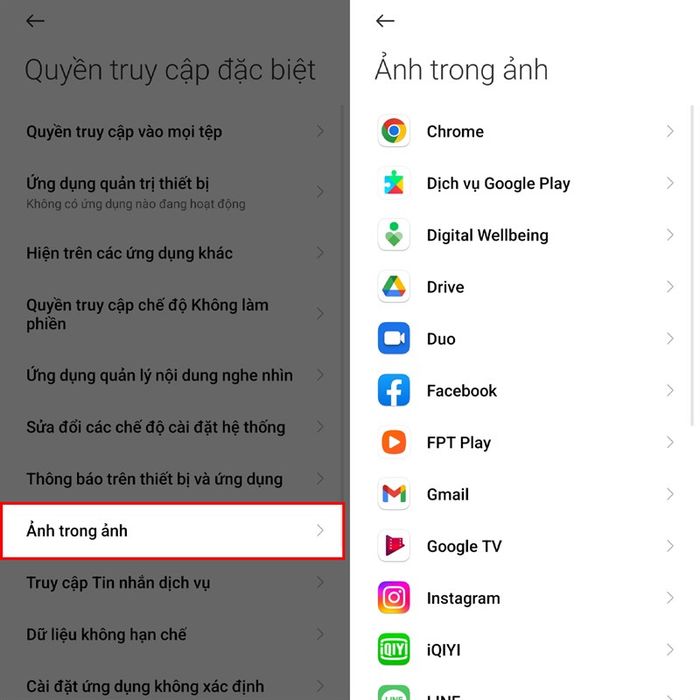Open the Gmail app row
The image size is (700, 700).
click(524, 494)
